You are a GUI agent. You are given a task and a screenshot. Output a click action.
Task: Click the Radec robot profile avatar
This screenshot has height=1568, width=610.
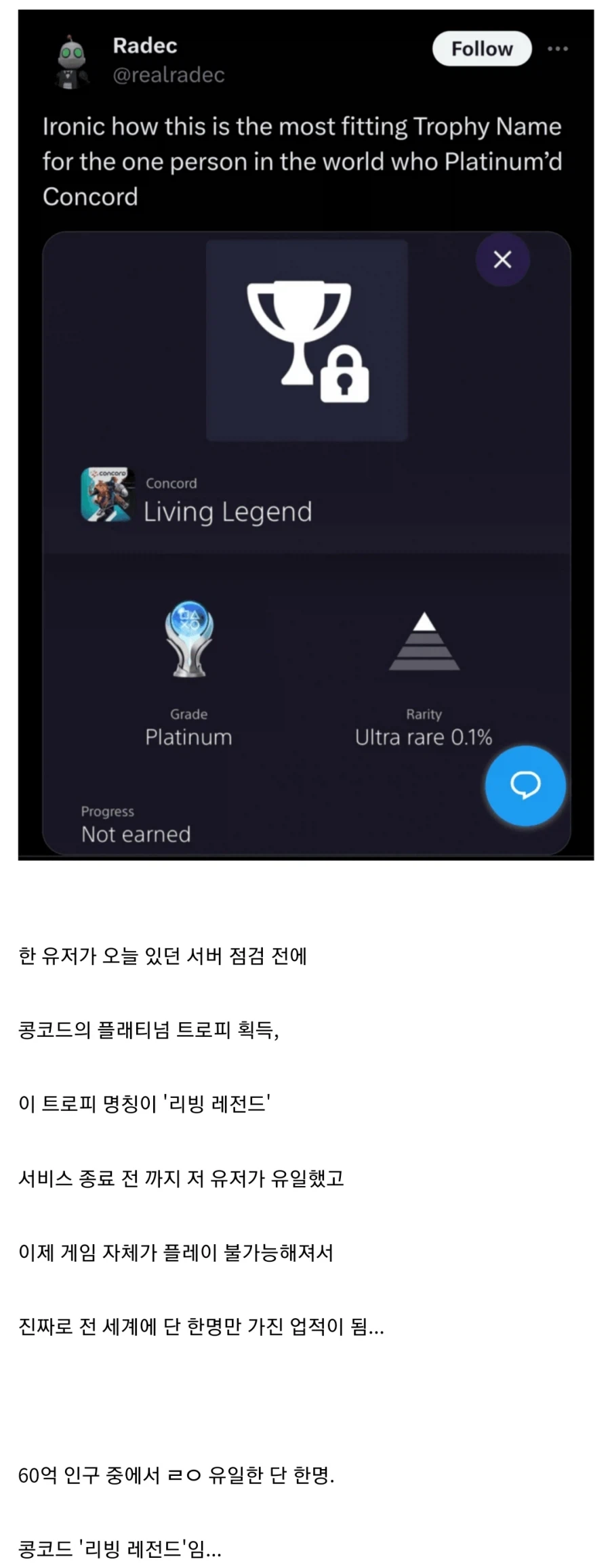pyautogui.click(x=70, y=61)
